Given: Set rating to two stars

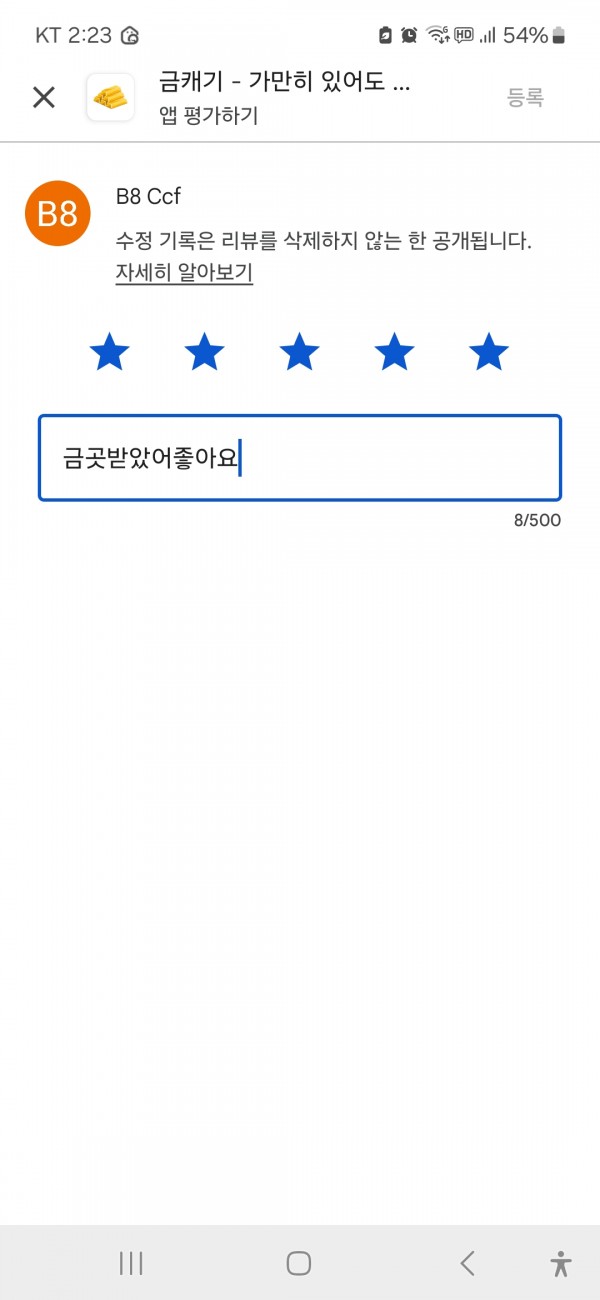Looking at the screenshot, I should coord(205,352).
